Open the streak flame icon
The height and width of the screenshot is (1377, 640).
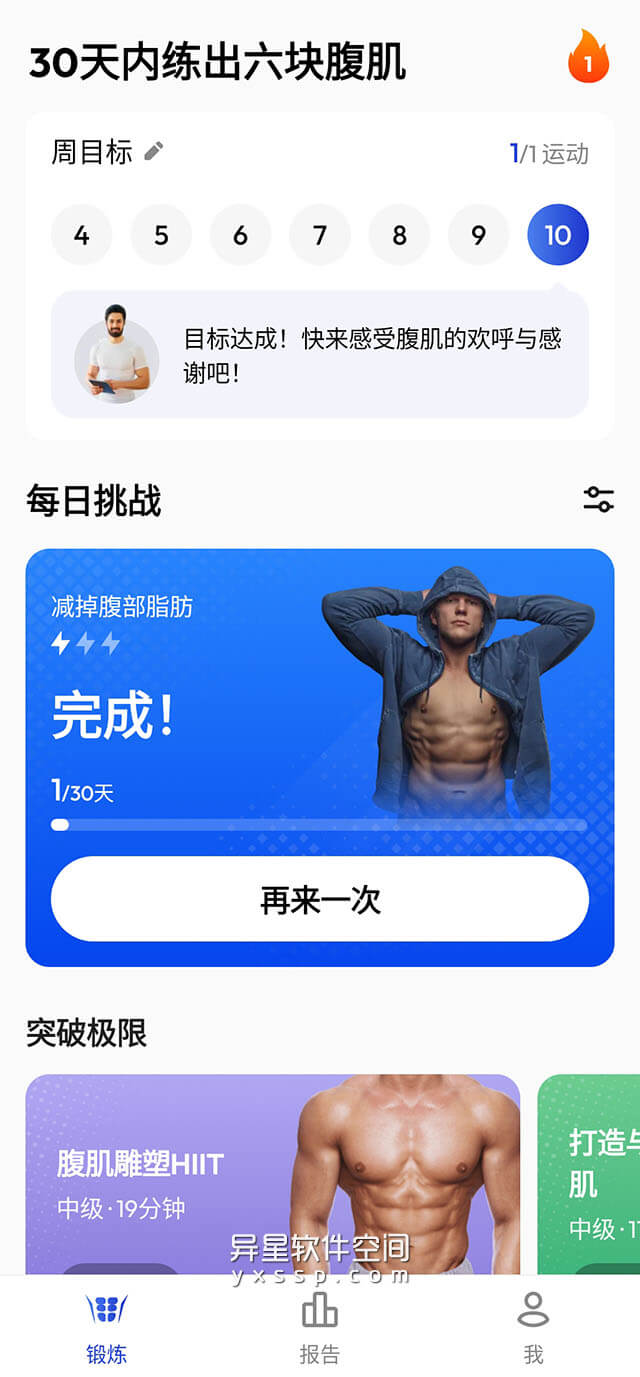[x=588, y=58]
